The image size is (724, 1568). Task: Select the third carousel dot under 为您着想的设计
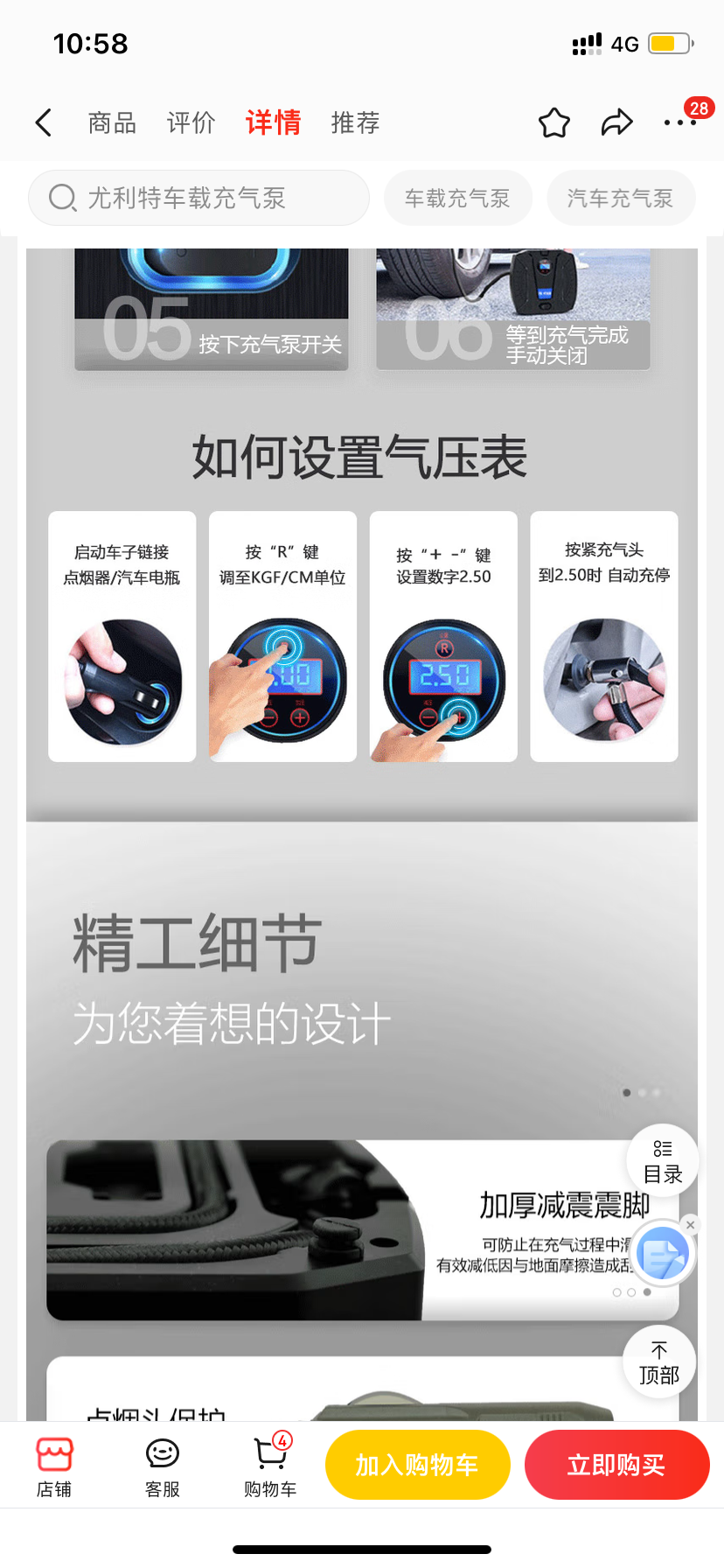click(x=657, y=1092)
